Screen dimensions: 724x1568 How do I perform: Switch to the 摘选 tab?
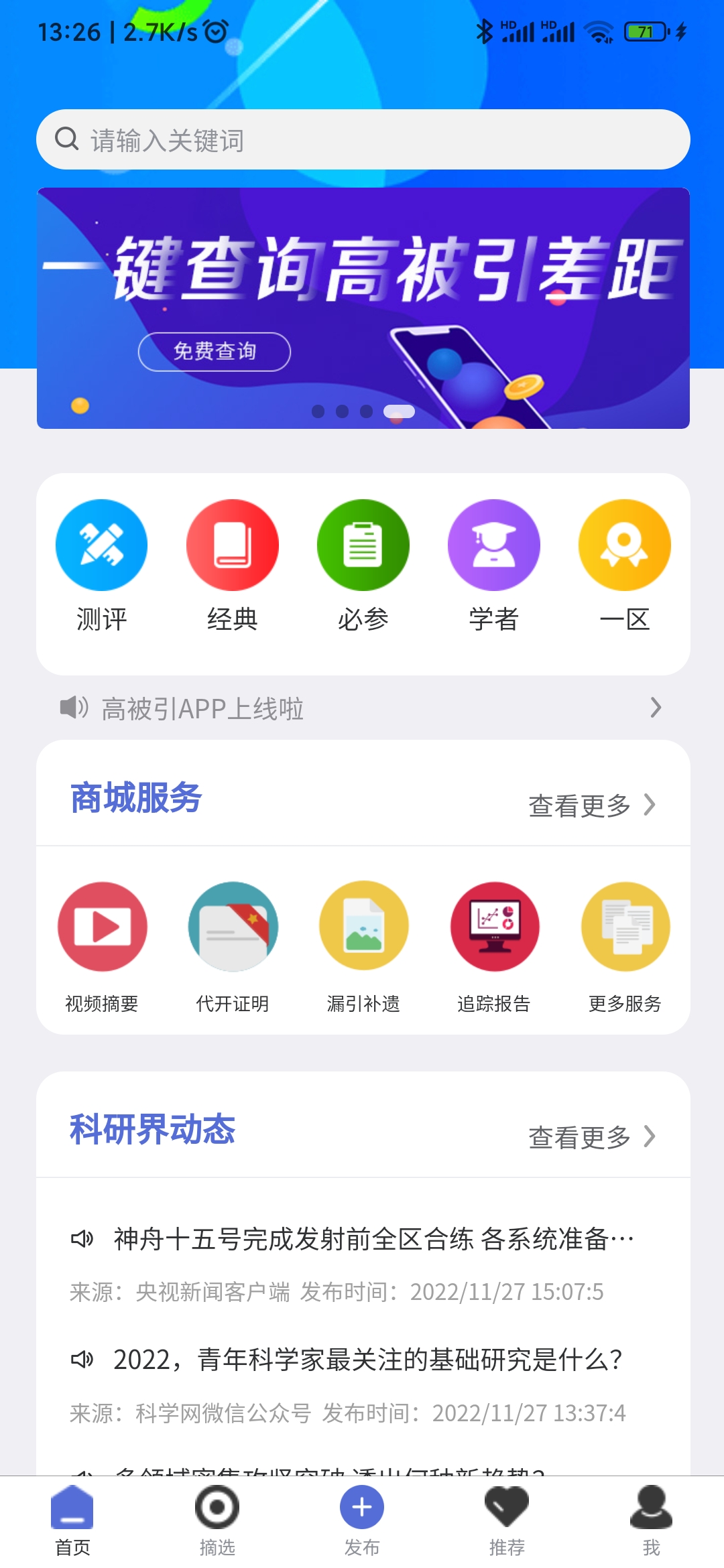point(217,1518)
